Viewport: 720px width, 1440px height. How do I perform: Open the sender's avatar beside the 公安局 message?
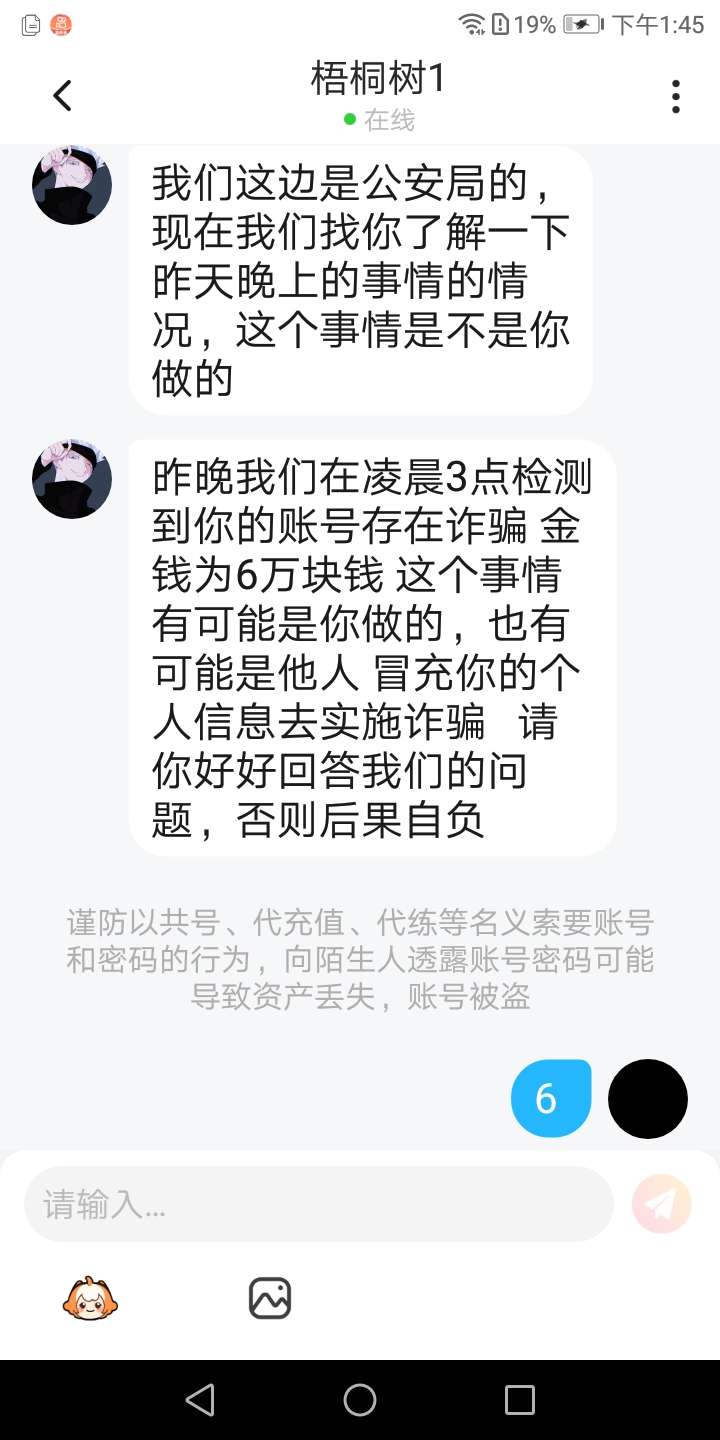click(x=72, y=185)
